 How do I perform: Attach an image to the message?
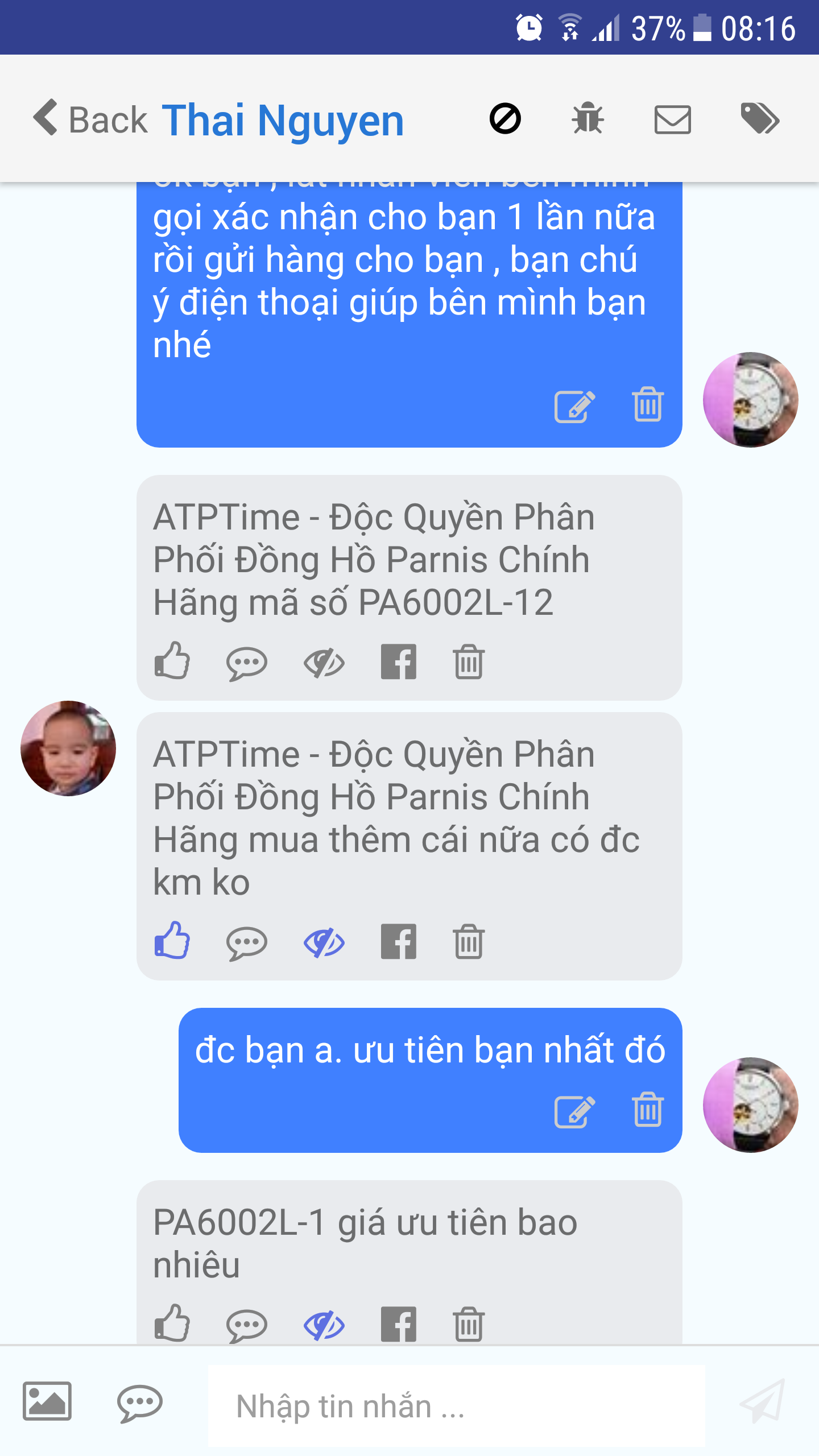[x=47, y=1401]
